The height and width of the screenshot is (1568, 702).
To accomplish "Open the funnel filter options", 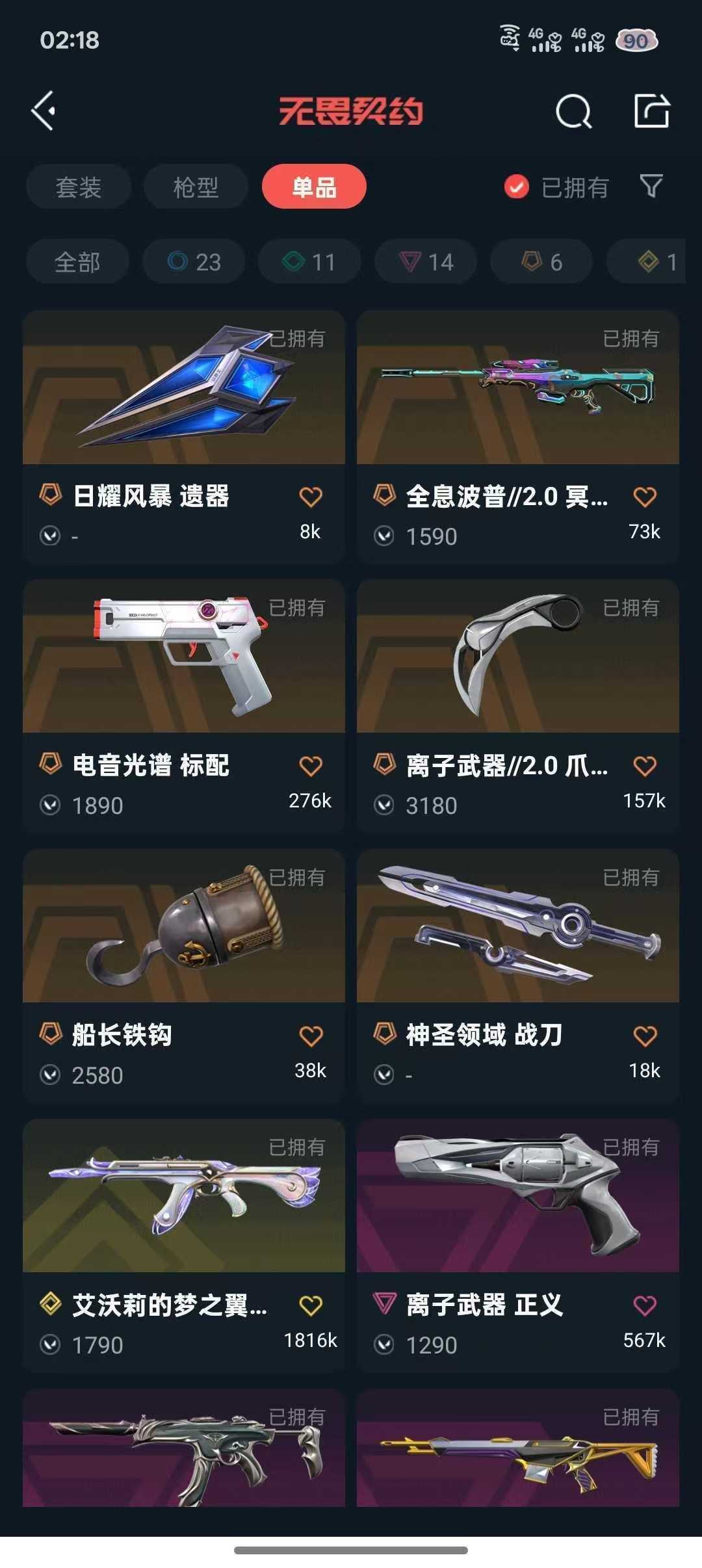I will [x=651, y=187].
